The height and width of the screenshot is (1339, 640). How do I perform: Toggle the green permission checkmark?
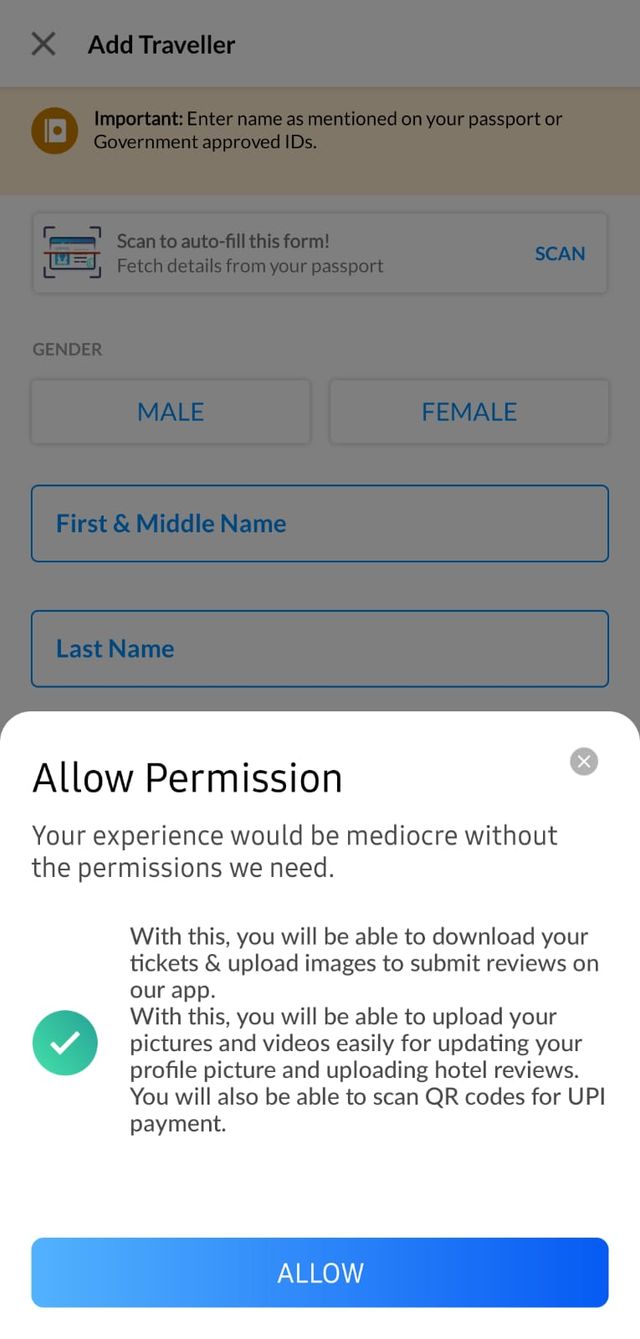(x=65, y=1043)
